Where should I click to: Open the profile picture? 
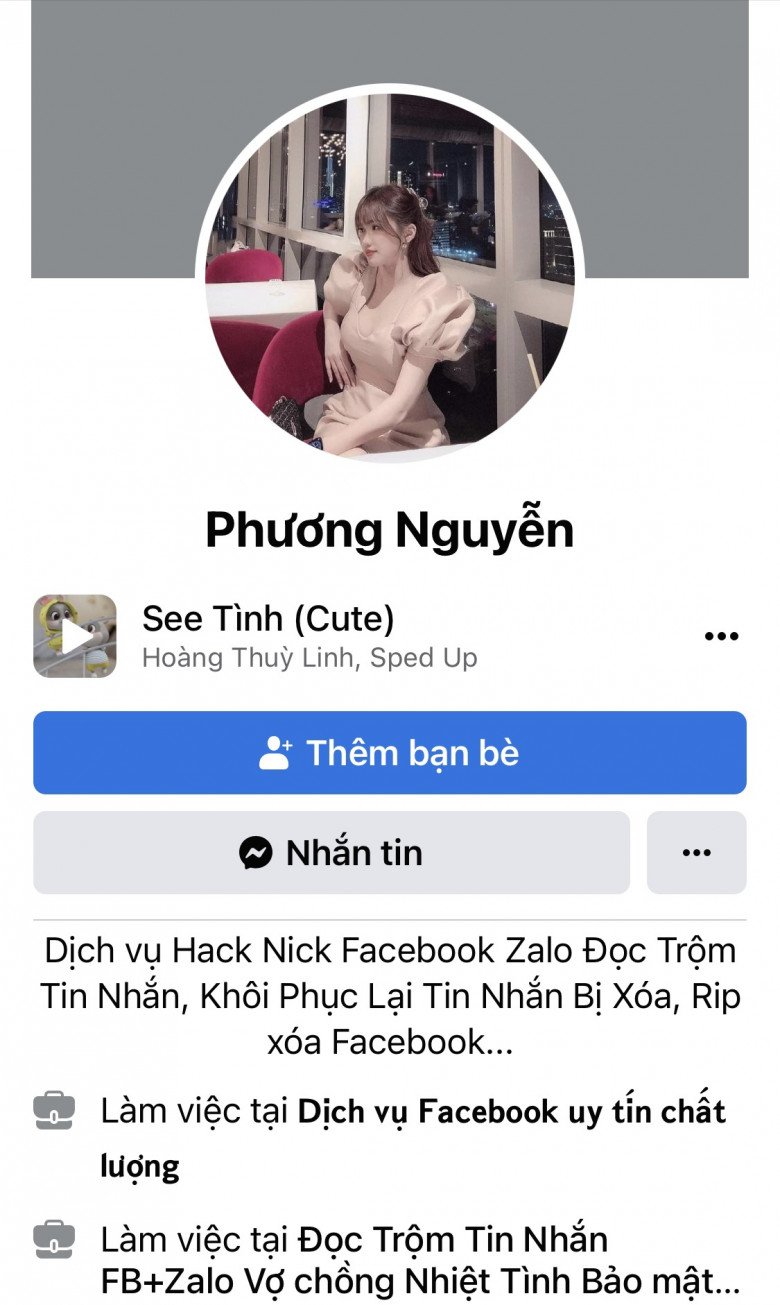click(390, 273)
